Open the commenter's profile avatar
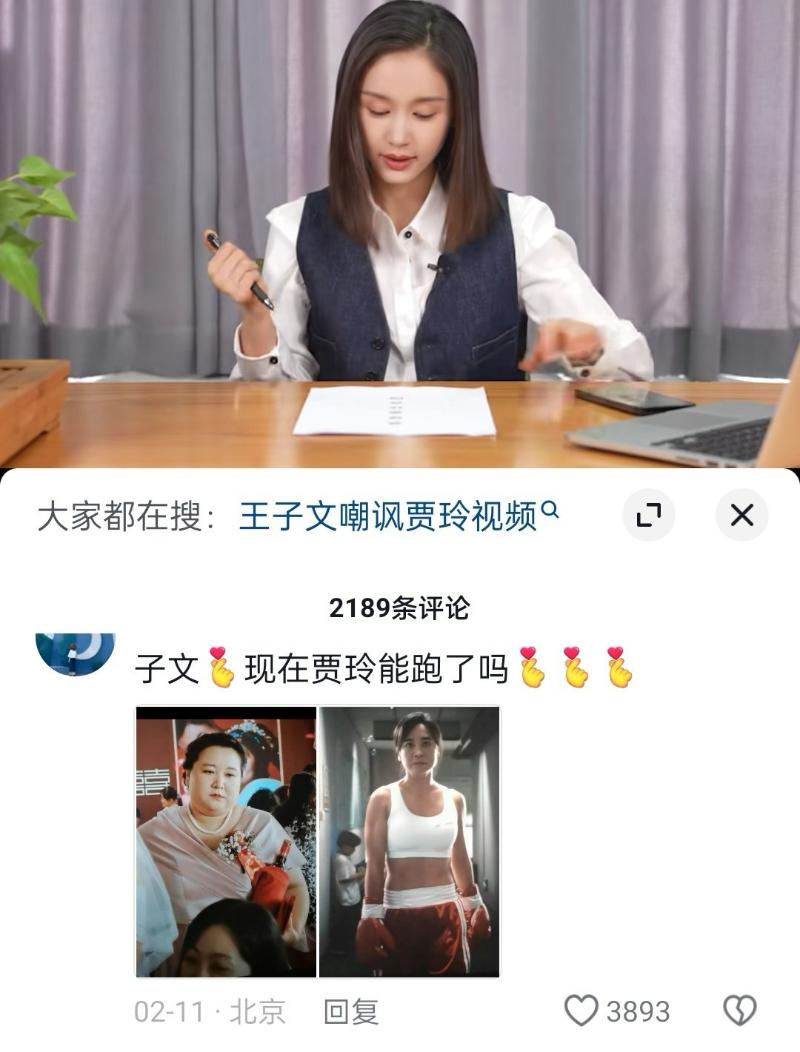The width and height of the screenshot is (800, 1052). click(x=75, y=652)
